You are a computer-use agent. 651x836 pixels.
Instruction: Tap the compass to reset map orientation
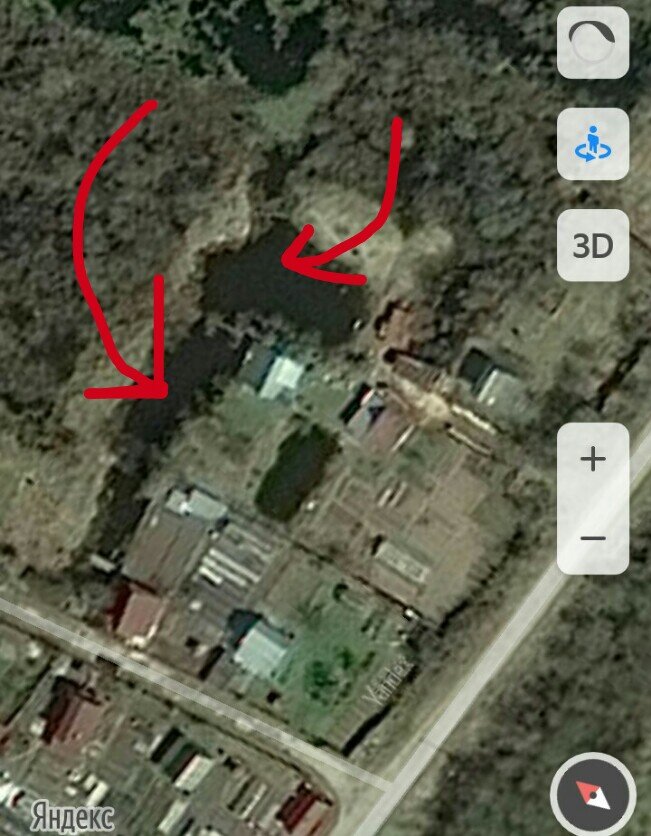[593, 794]
